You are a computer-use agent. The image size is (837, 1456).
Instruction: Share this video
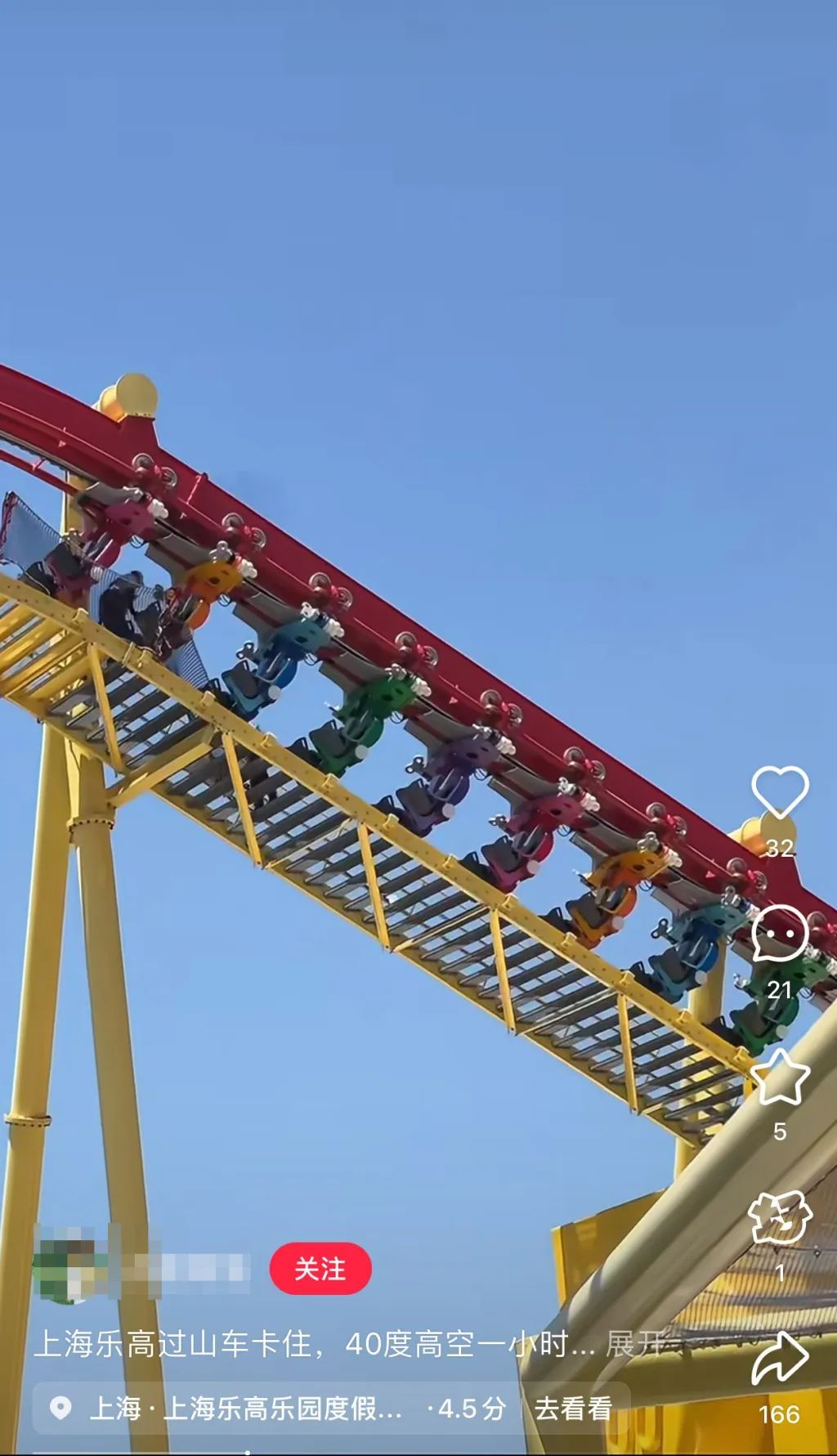point(779,1360)
